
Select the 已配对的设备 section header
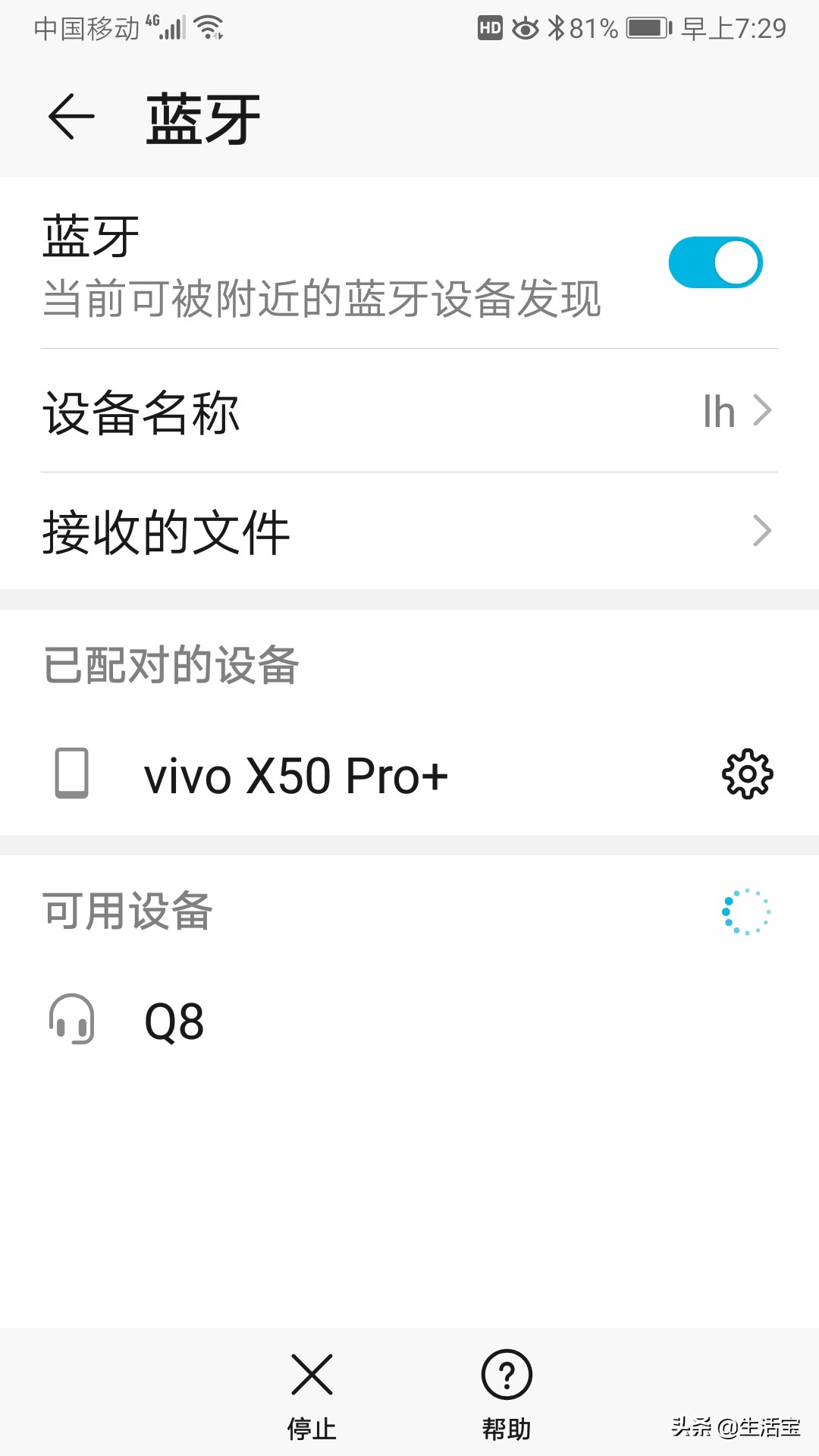pyautogui.click(x=170, y=667)
